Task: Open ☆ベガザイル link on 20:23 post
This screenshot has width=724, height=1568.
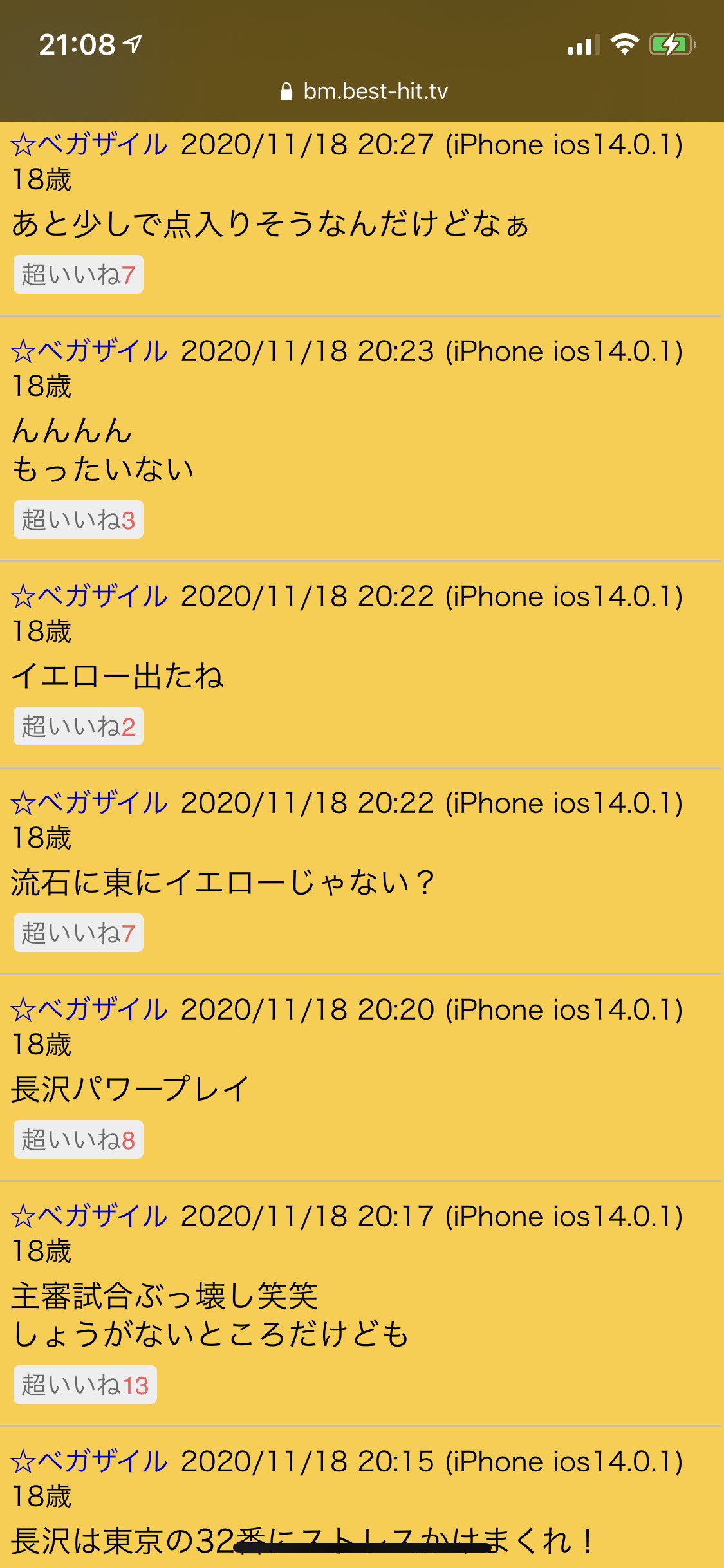Action: tap(89, 351)
